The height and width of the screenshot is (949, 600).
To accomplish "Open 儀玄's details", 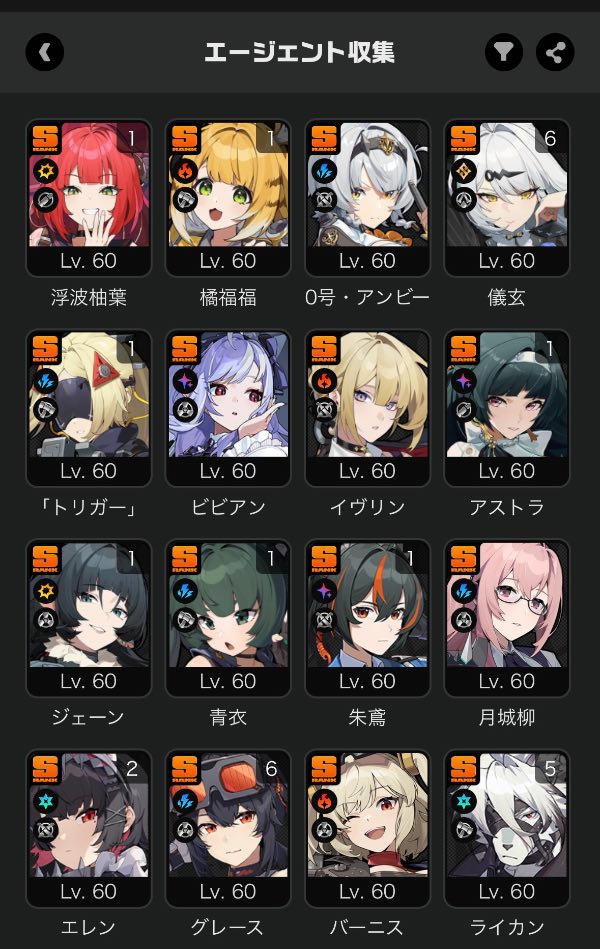I will tap(507, 198).
